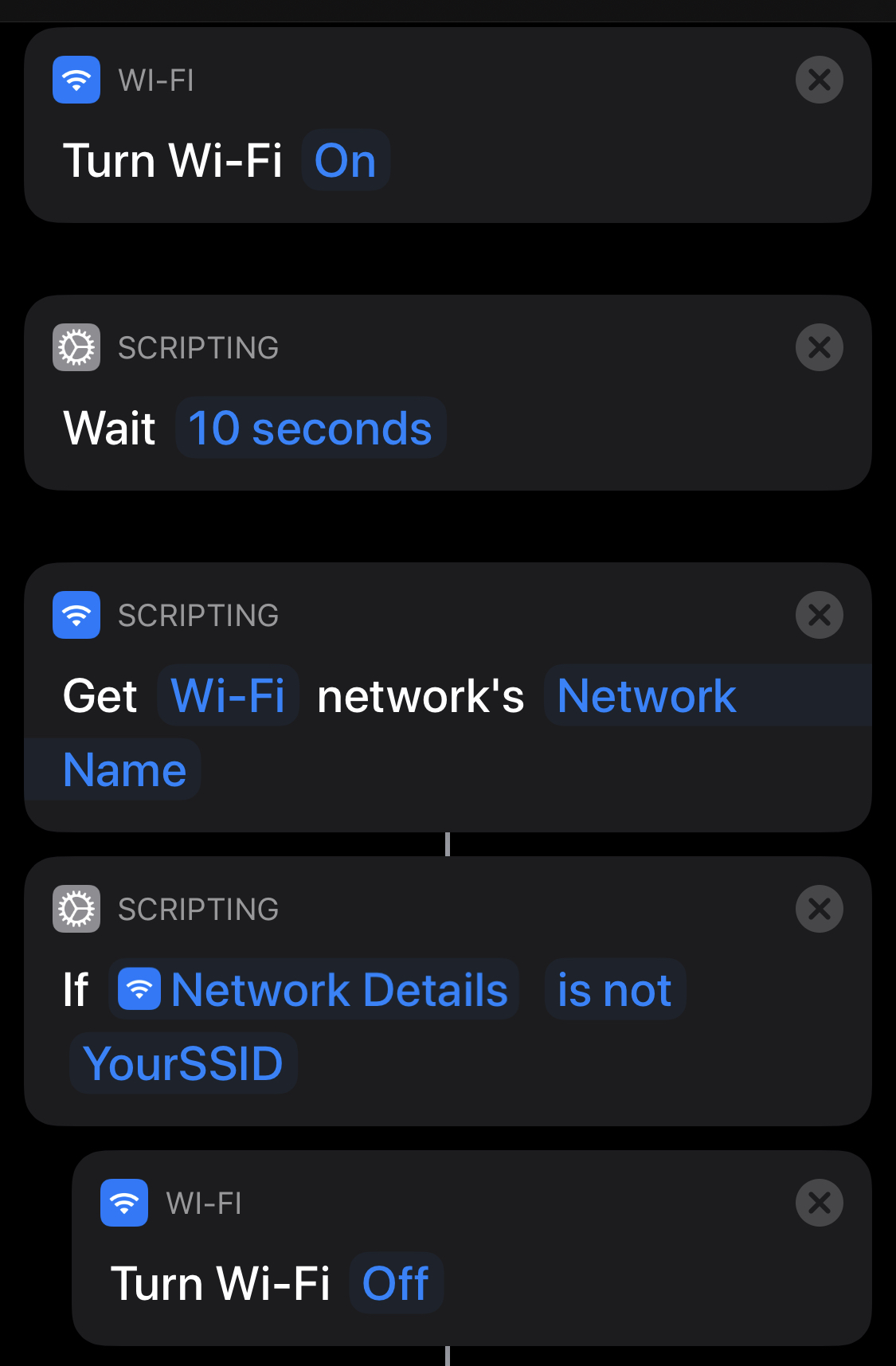Screen dimensions: 896x1366
Task: Change the Wi-Fi 'On' parameter
Action: (x=345, y=161)
